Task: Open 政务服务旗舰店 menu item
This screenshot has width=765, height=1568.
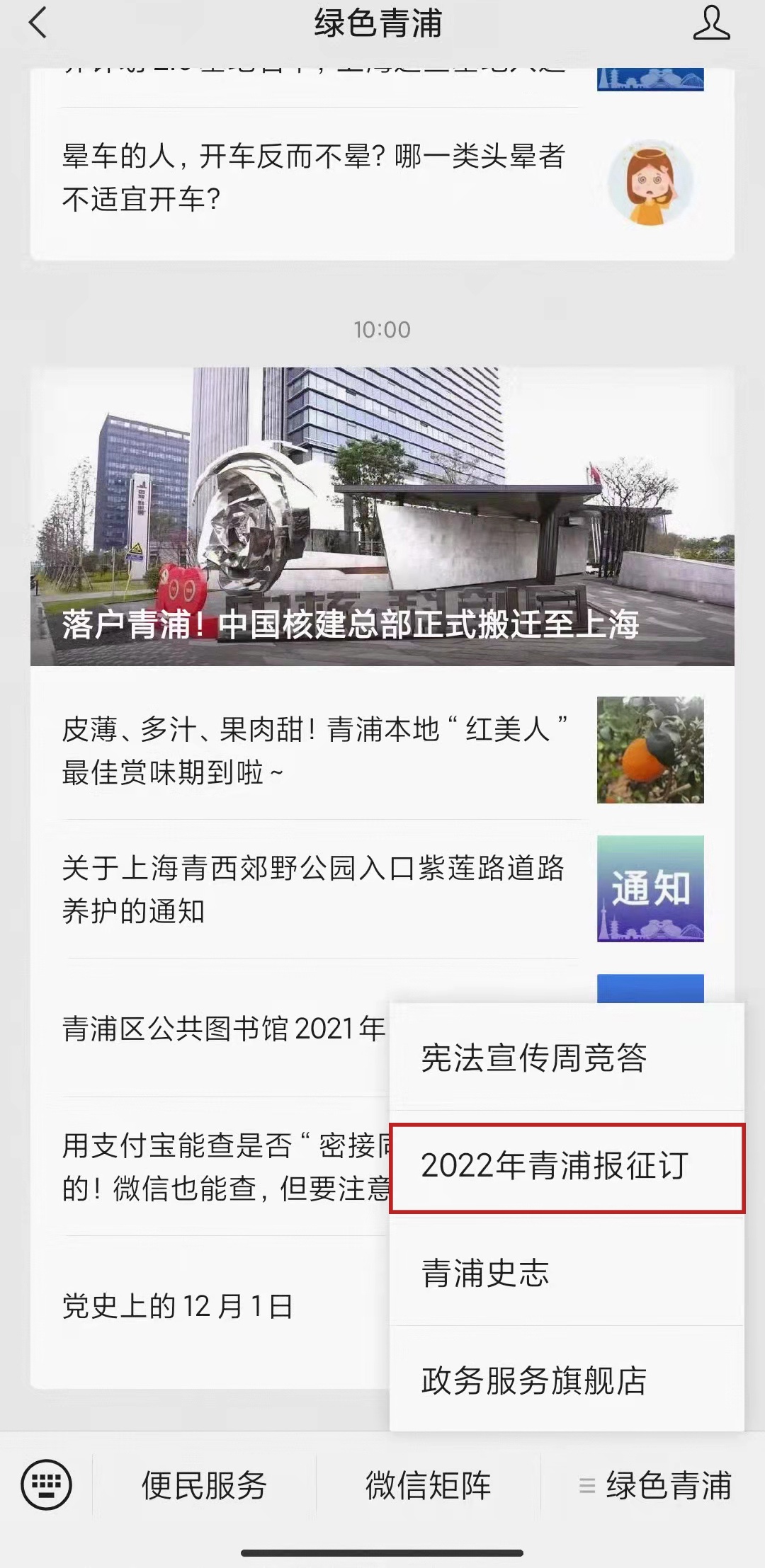Action: click(533, 1380)
